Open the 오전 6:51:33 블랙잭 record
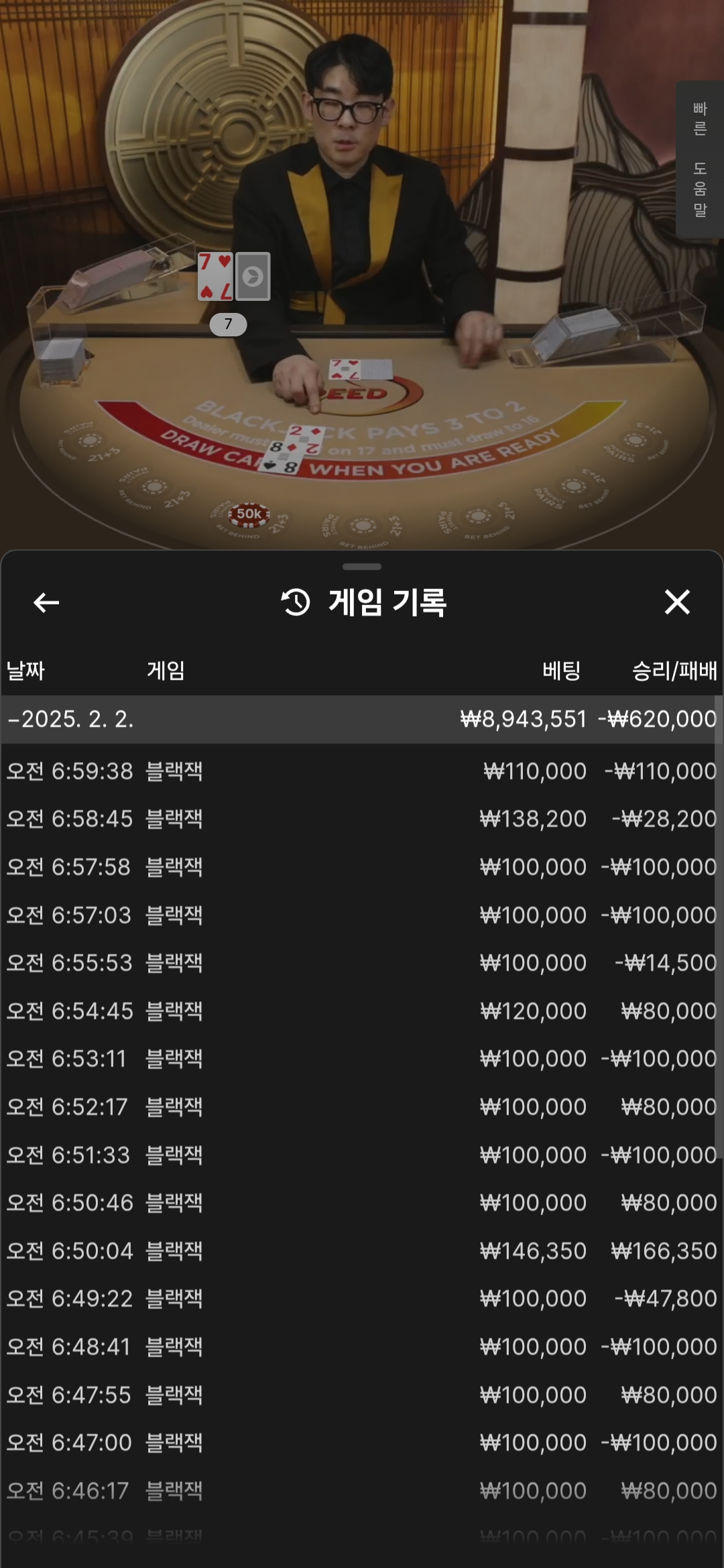Viewport: 724px width, 1568px height. (x=362, y=1155)
